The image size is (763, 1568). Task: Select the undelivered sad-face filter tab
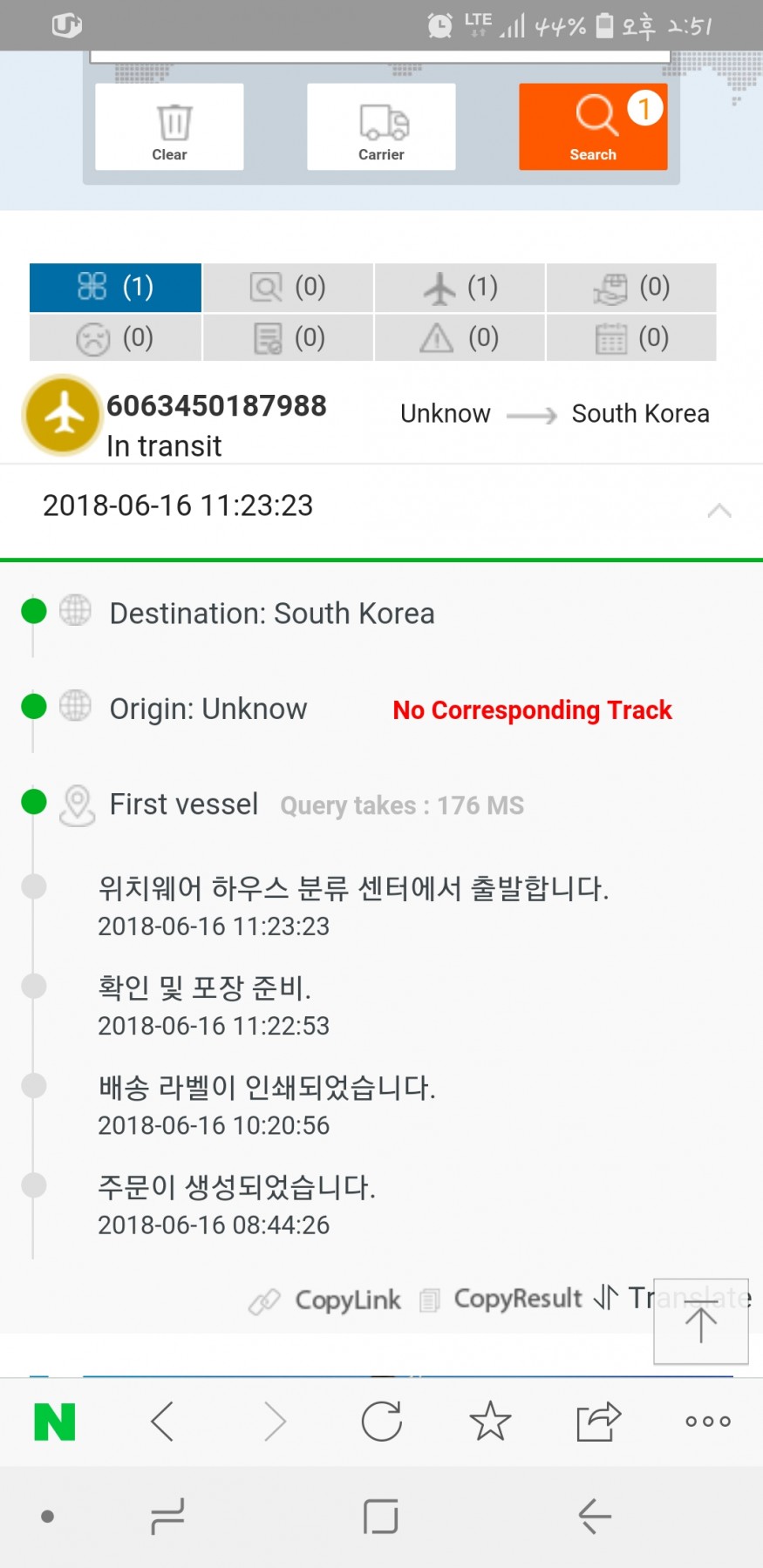point(115,337)
